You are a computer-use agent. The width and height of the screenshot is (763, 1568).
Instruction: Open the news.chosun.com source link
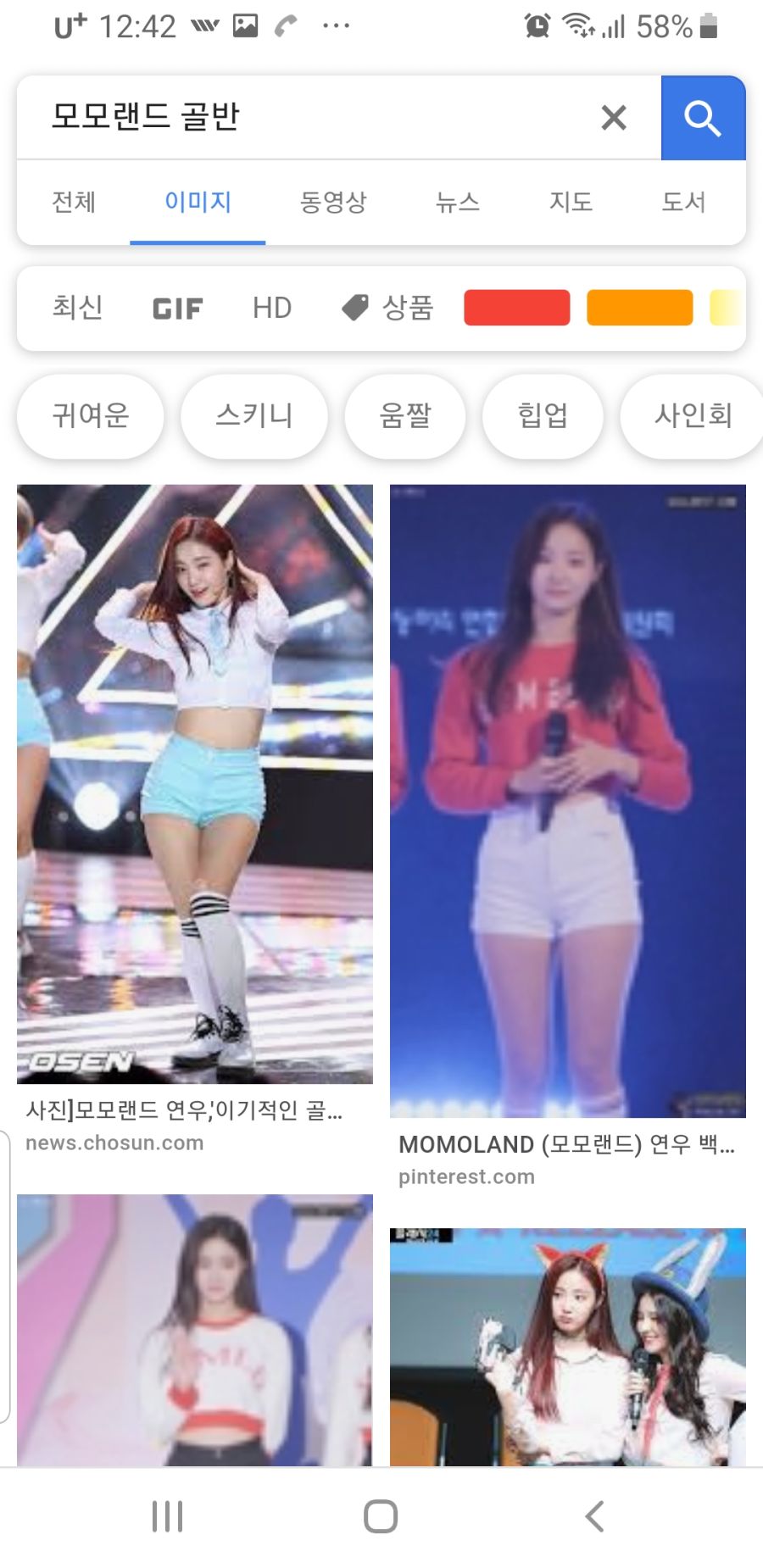[x=114, y=1142]
